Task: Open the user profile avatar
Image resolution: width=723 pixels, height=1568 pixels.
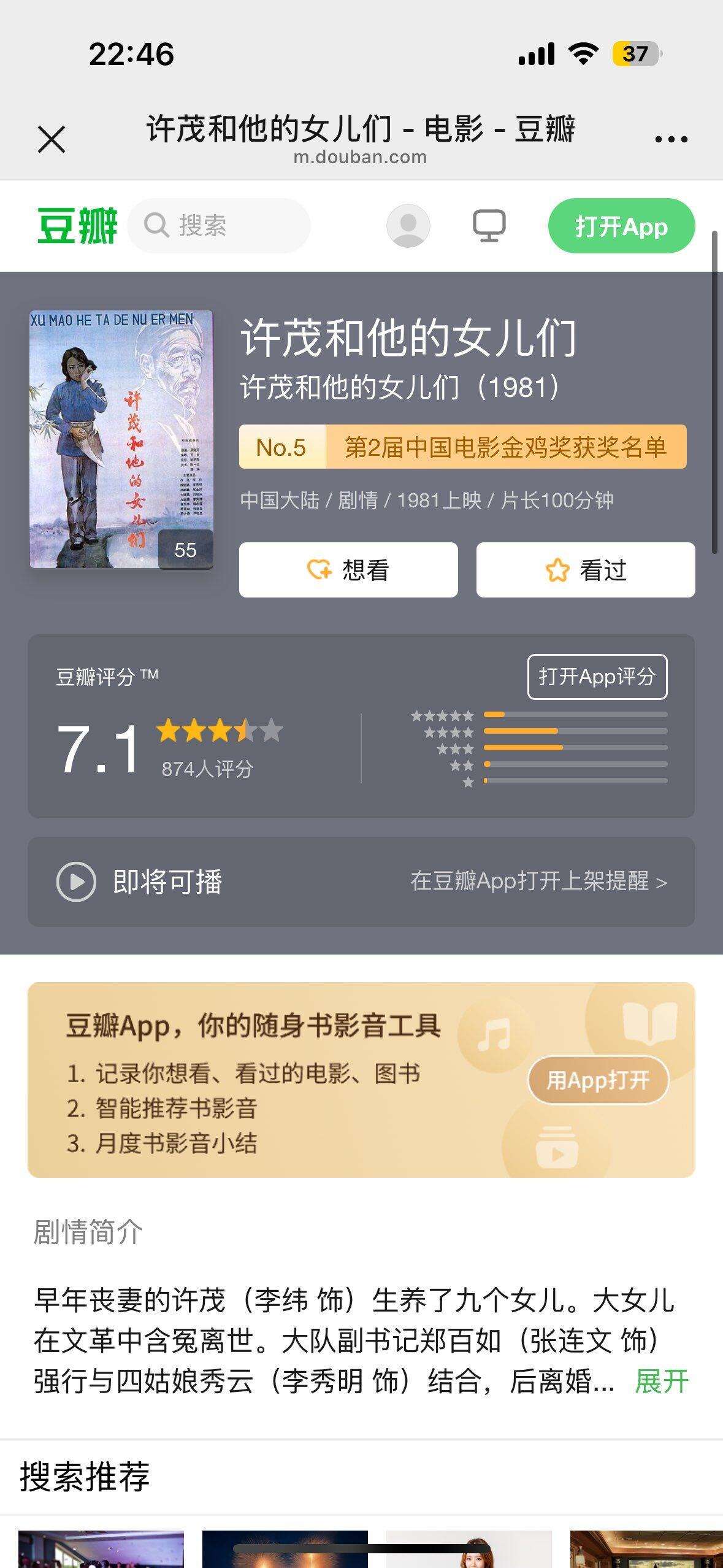Action: click(408, 226)
